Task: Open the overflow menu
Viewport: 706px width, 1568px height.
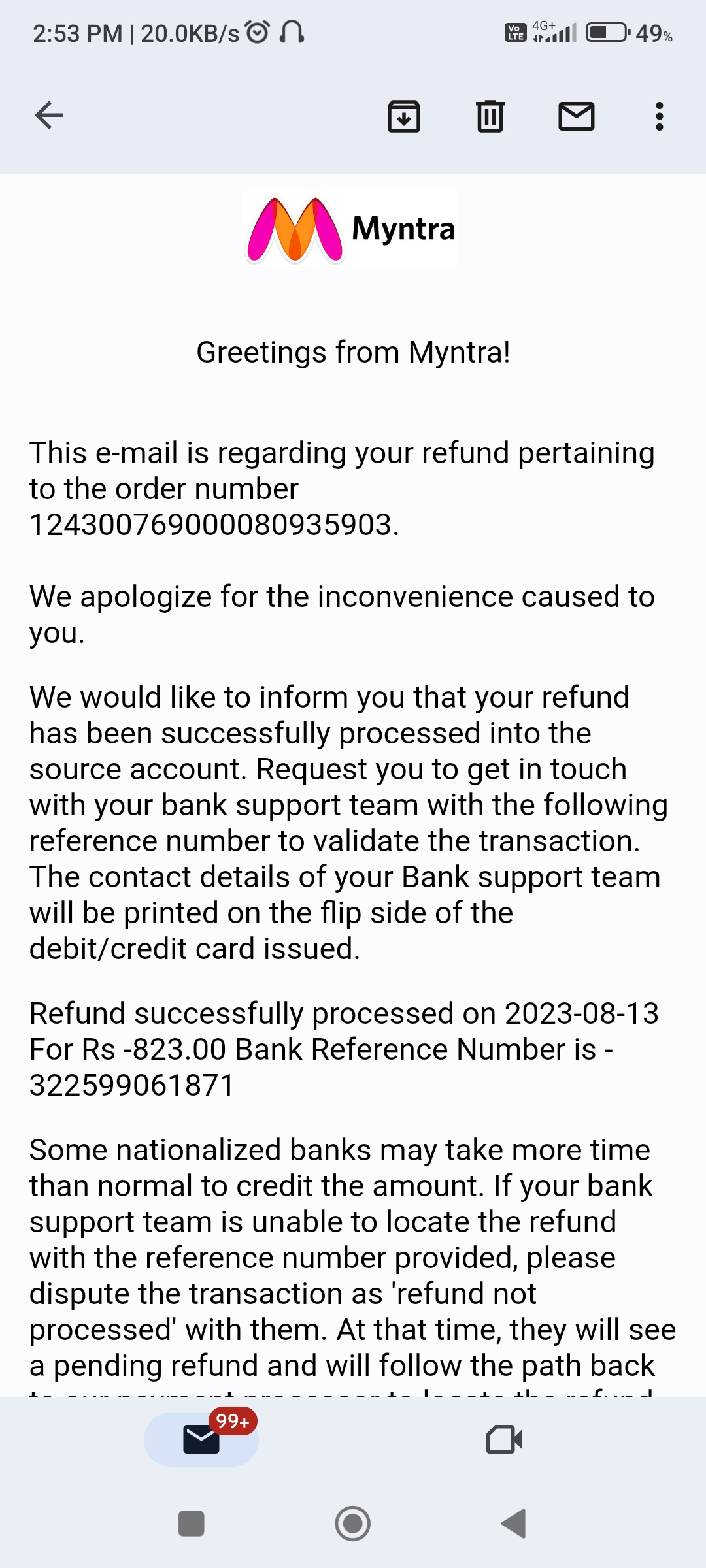Action: click(x=659, y=117)
